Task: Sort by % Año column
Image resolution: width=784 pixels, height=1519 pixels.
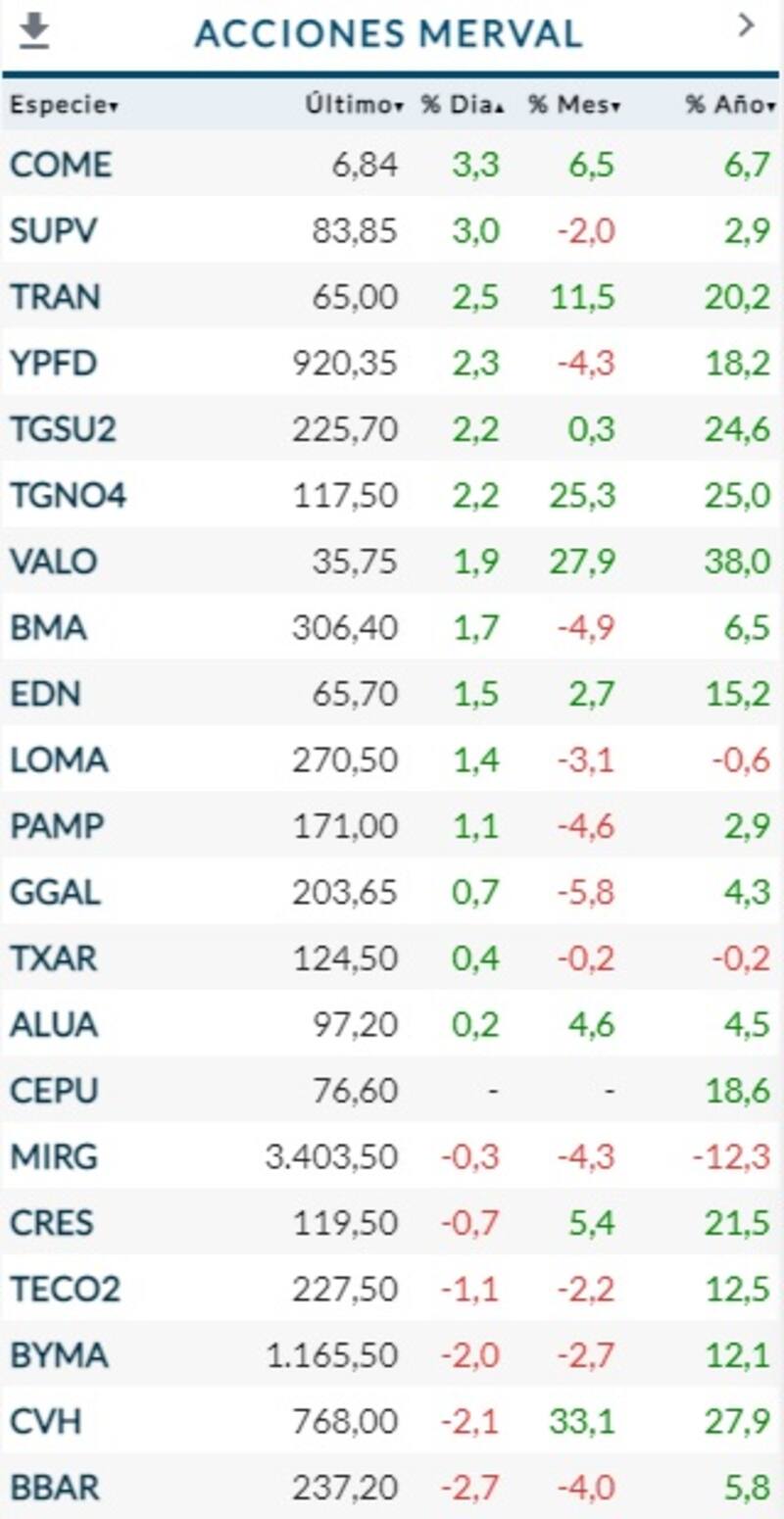Action: (730, 105)
